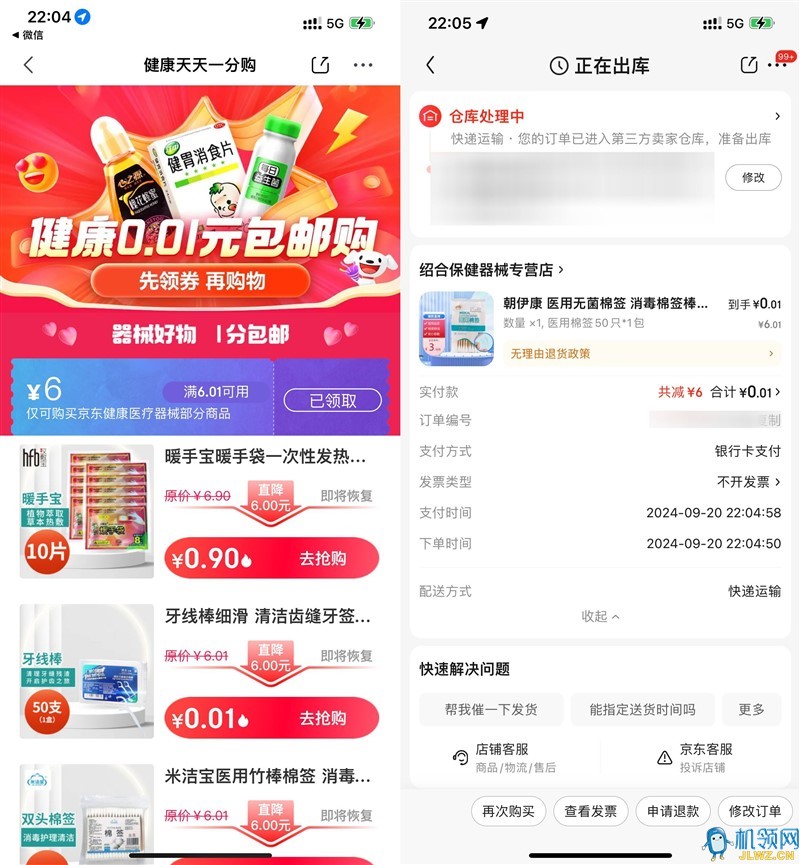The image size is (800, 865).
Task: Go back from the 健康天天一分购 page
Action: tap(28, 65)
